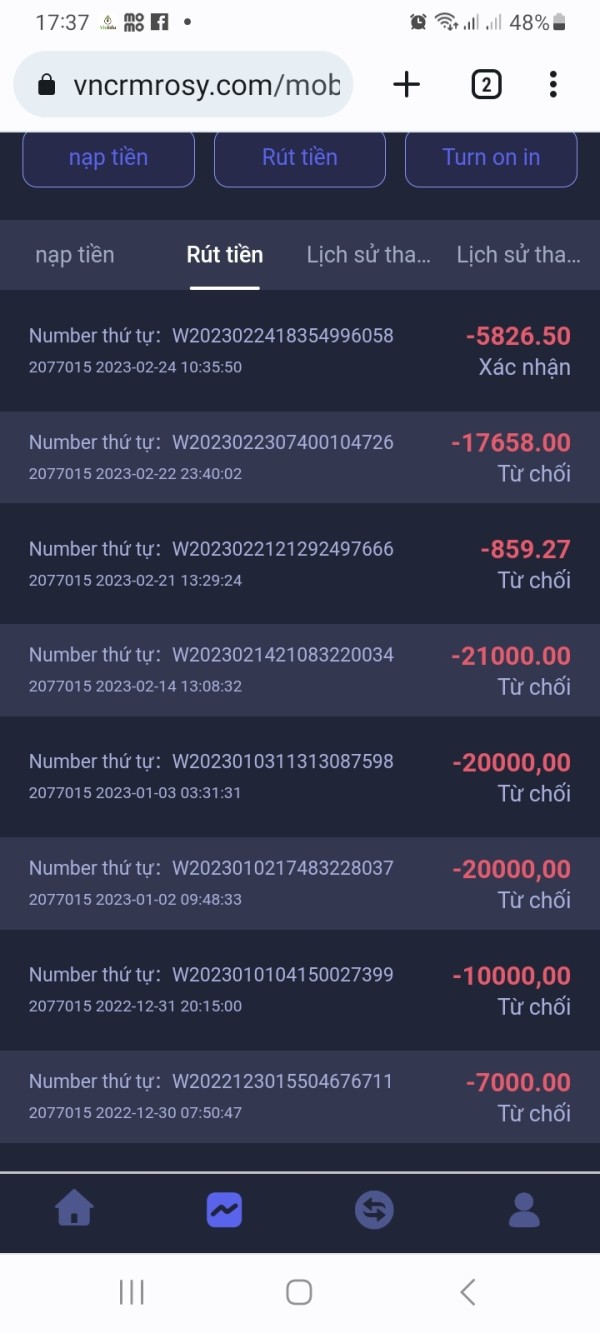600x1333 pixels.
Task: Tap the 'Turn on in' button
Action: click(491, 158)
